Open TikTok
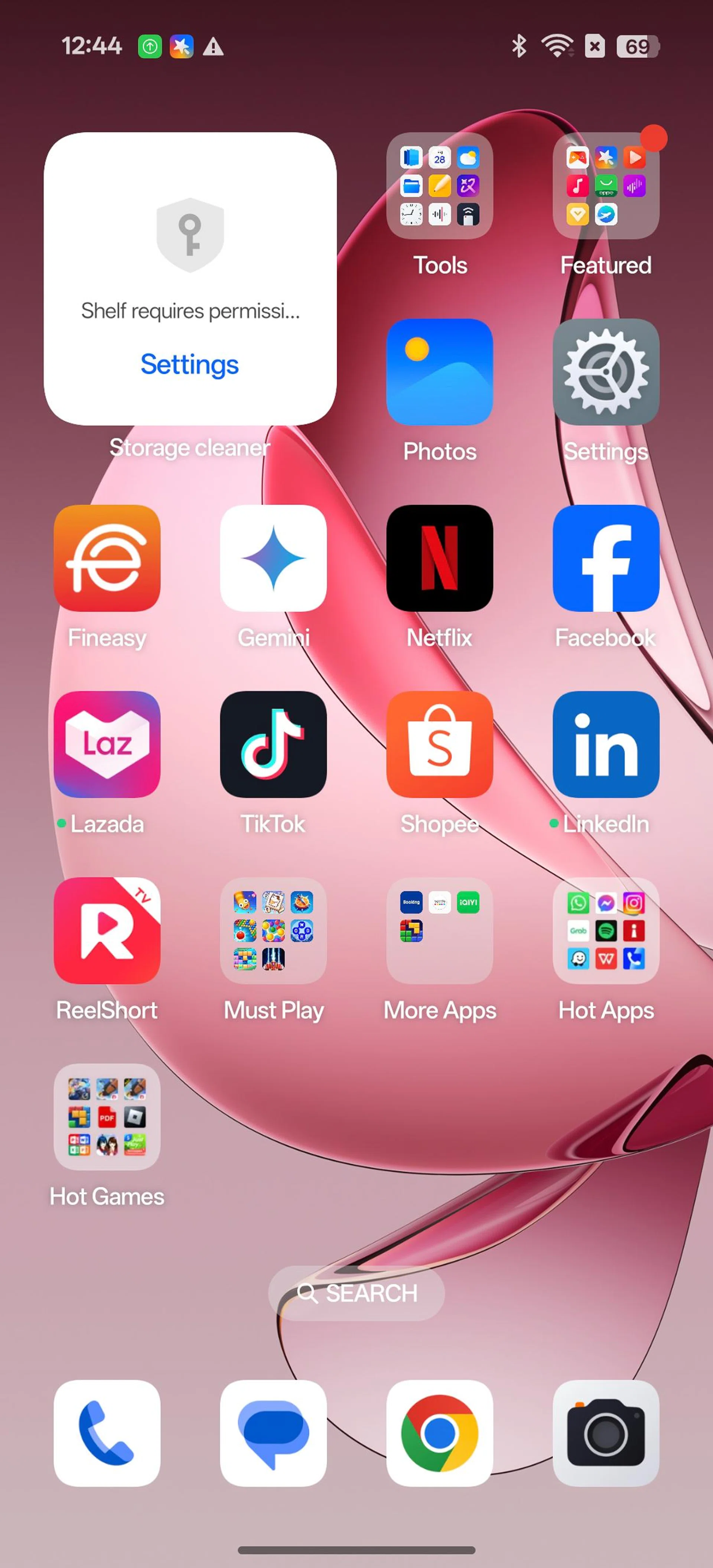Viewport: 713px width, 1568px height. pyautogui.click(x=274, y=744)
